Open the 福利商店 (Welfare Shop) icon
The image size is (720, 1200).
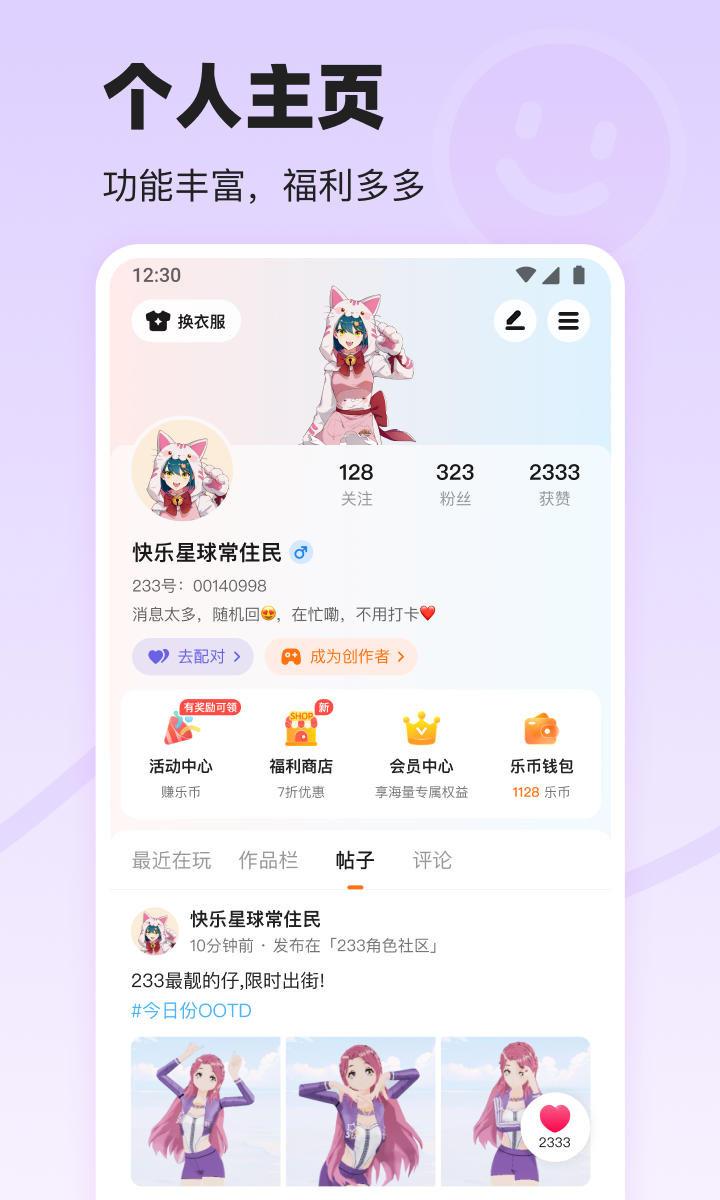click(300, 728)
